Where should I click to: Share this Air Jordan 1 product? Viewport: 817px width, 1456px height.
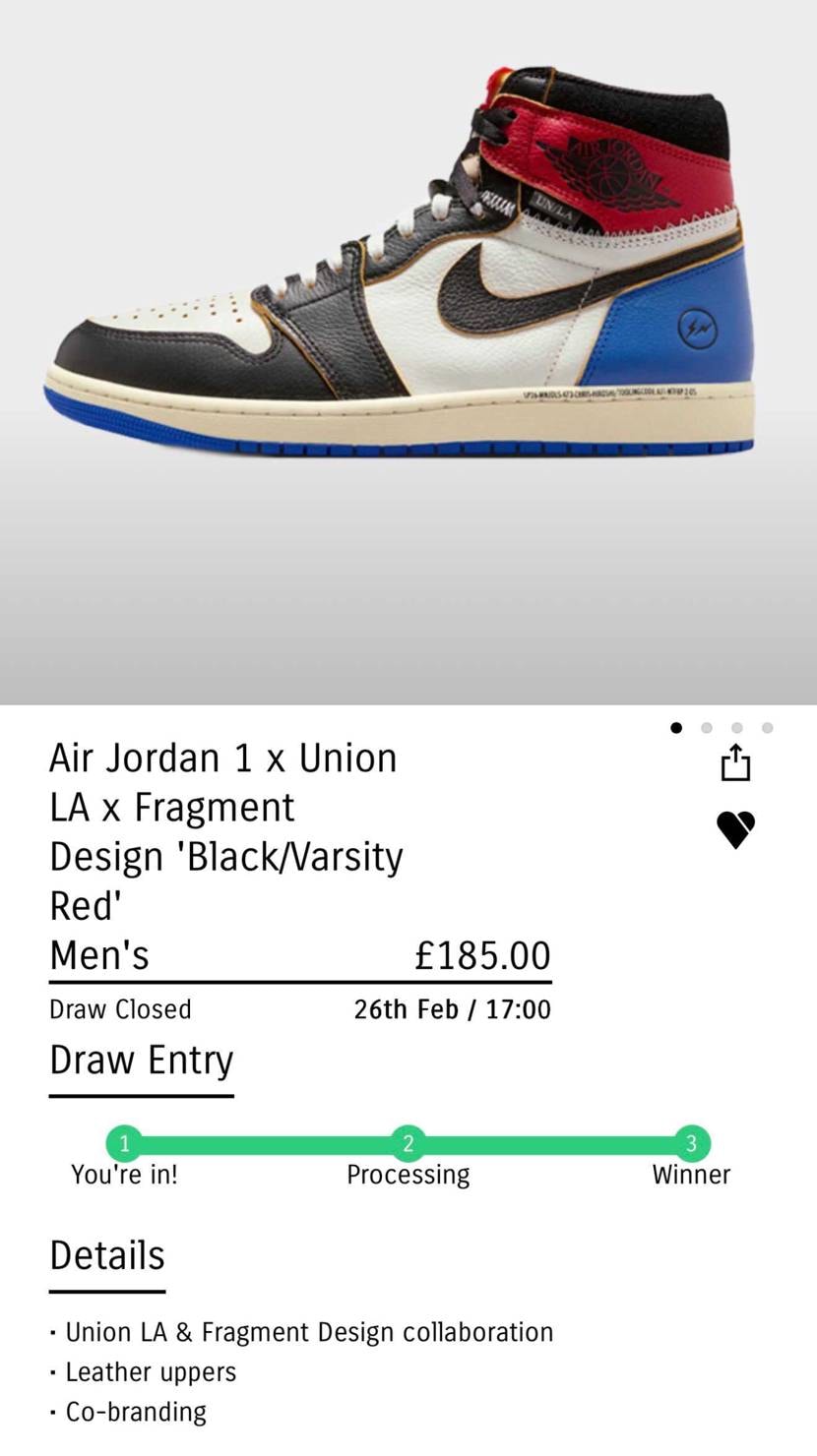(x=735, y=763)
